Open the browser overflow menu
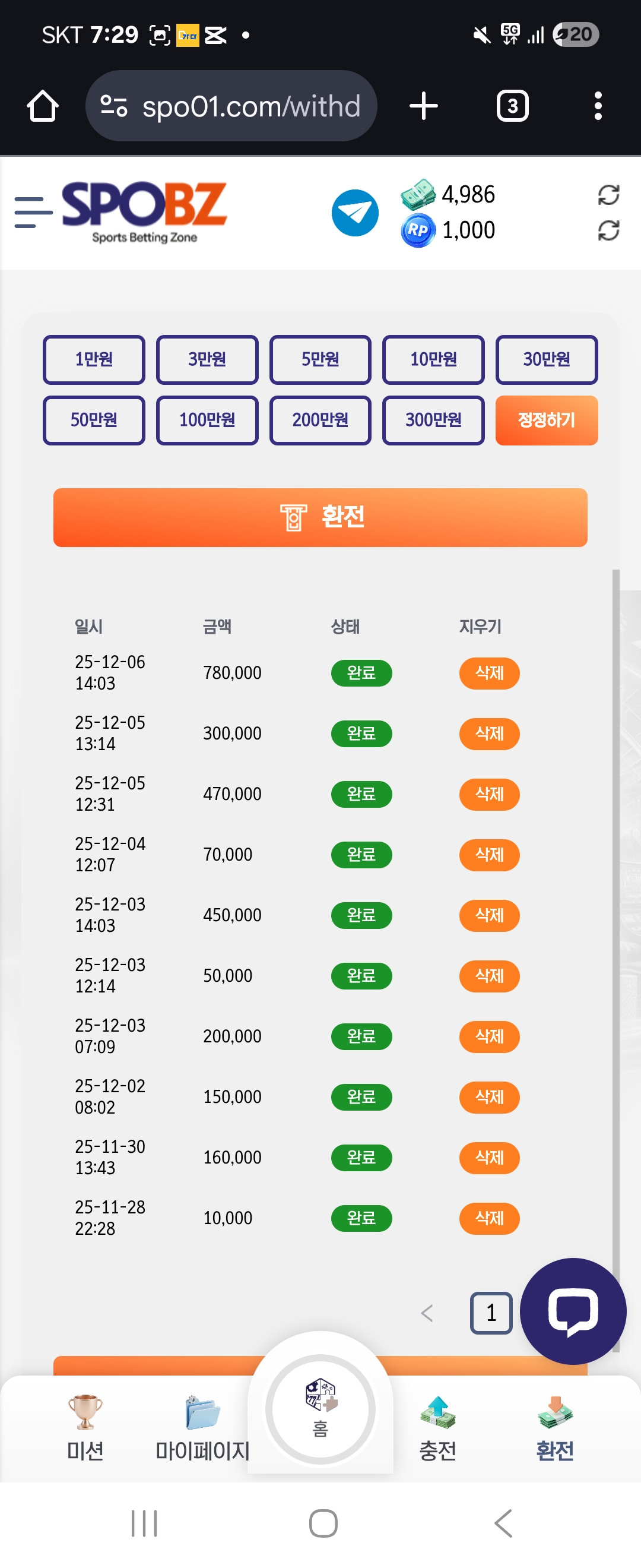The image size is (641, 1568). [598, 106]
